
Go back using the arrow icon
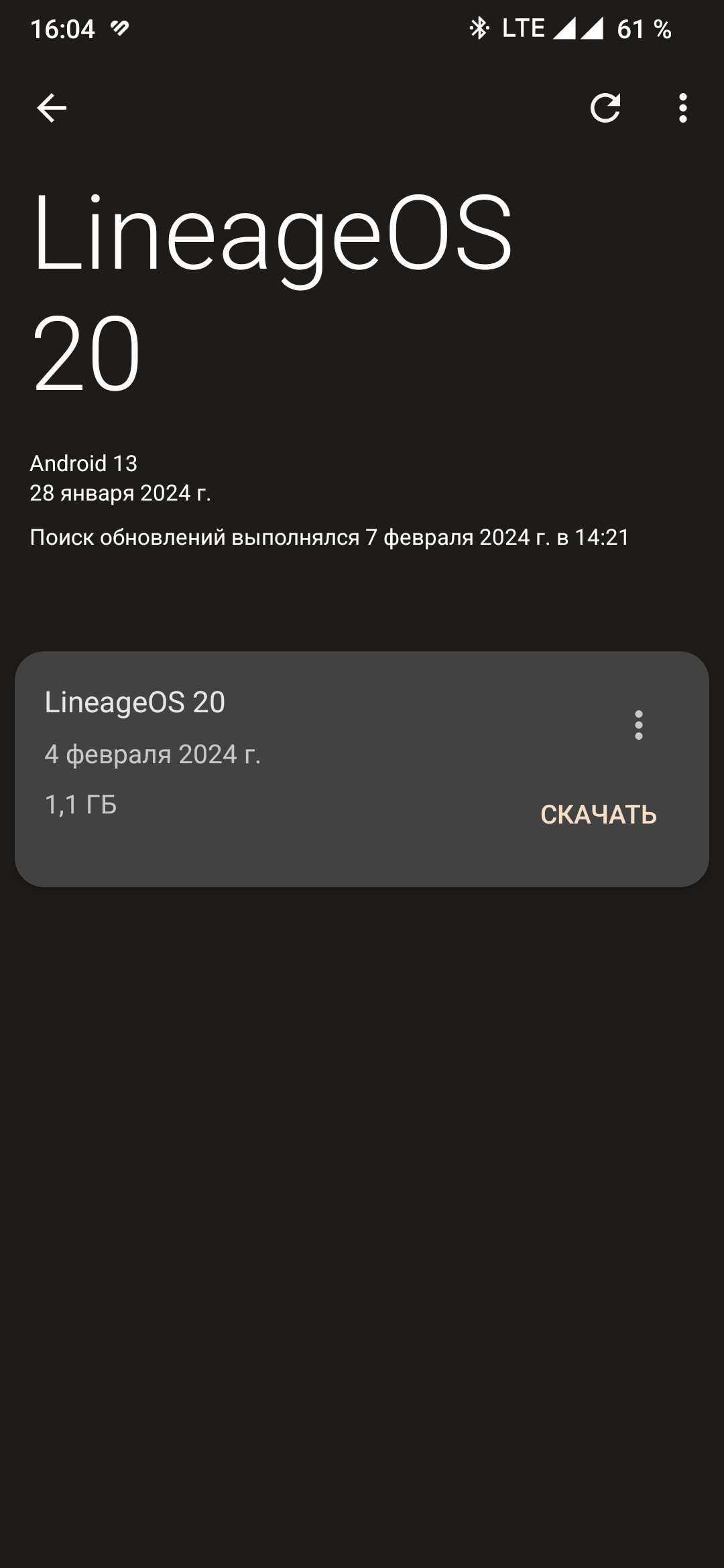[52, 108]
